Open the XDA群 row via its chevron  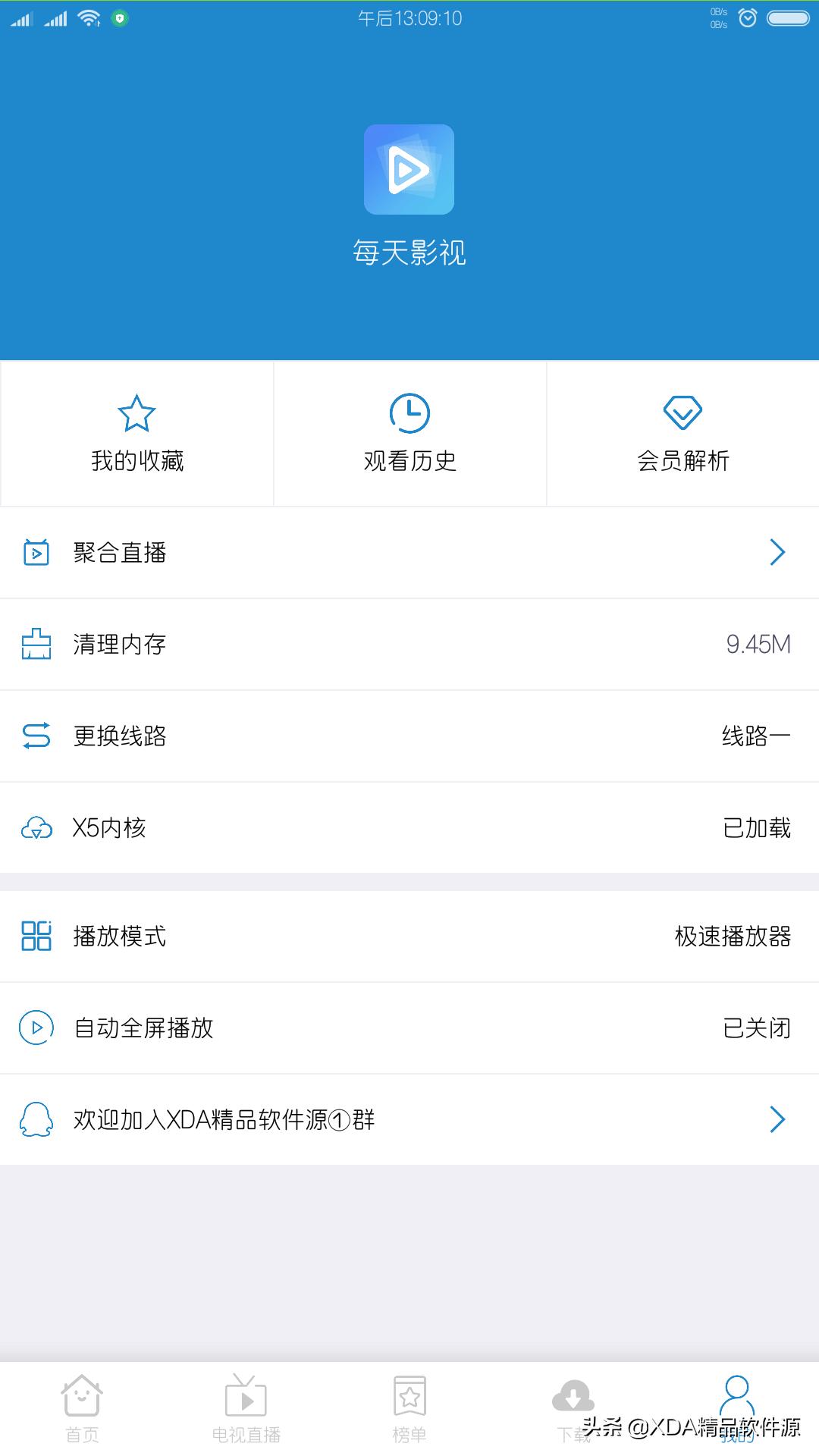pyautogui.click(x=777, y=1119)
